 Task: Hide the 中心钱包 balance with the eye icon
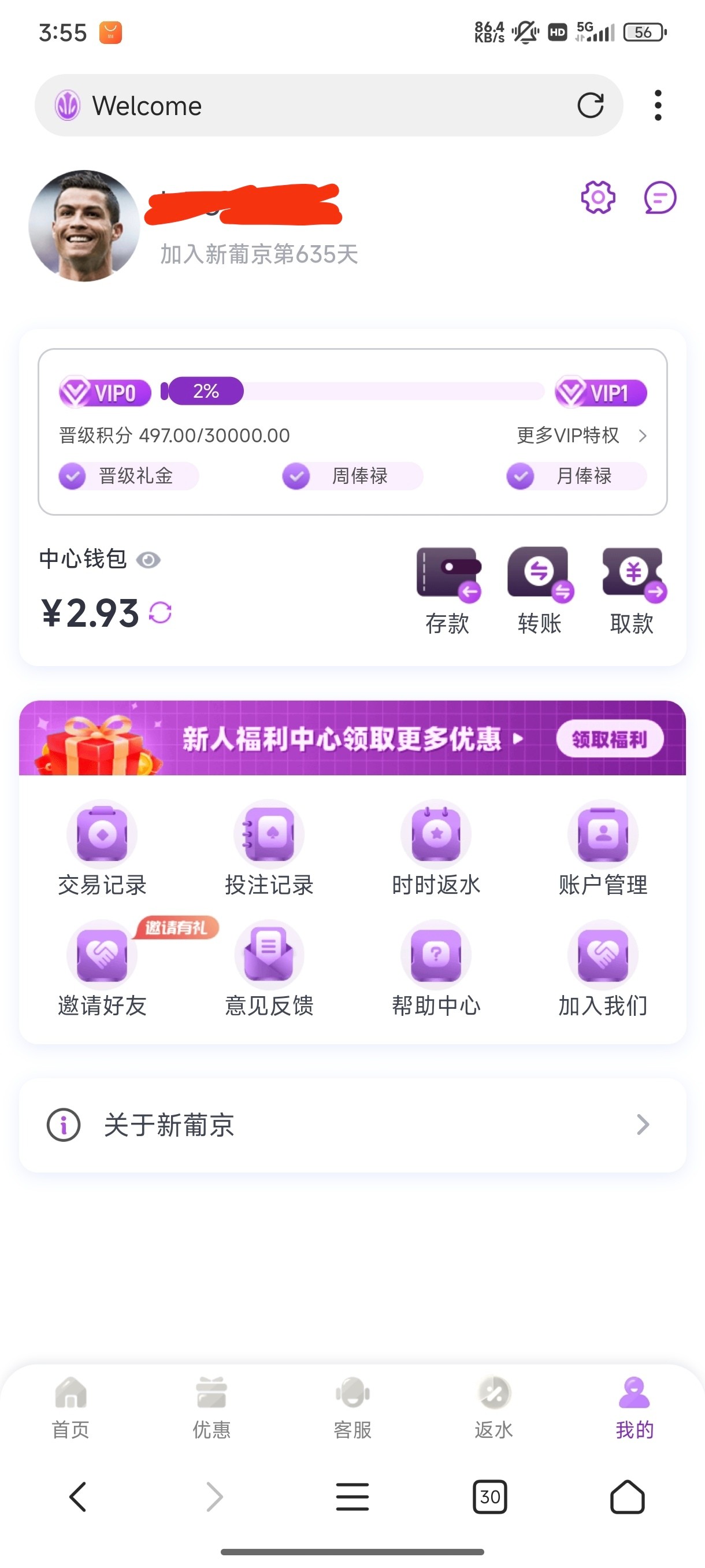pos(148,560)
